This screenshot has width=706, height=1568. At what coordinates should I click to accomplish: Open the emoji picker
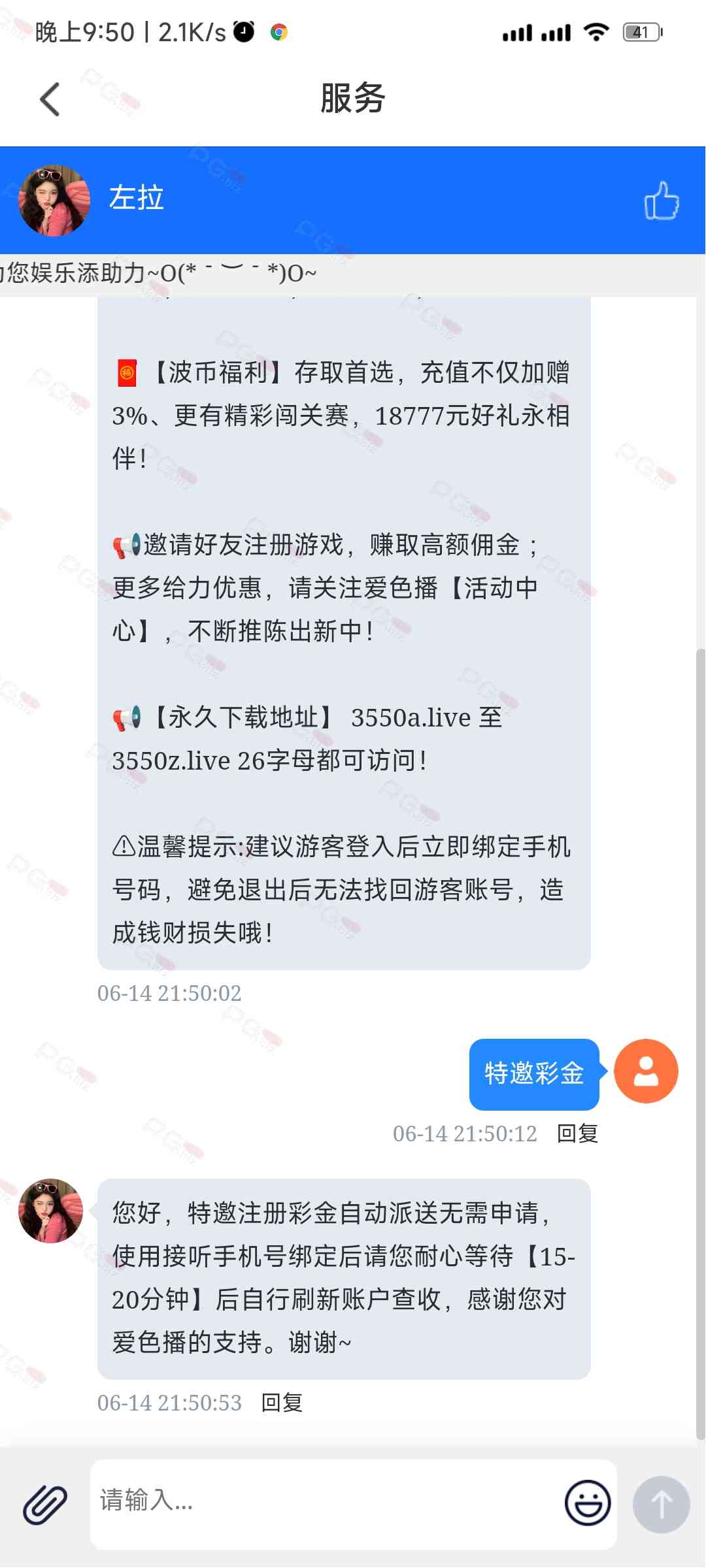tap(587, 1503)
